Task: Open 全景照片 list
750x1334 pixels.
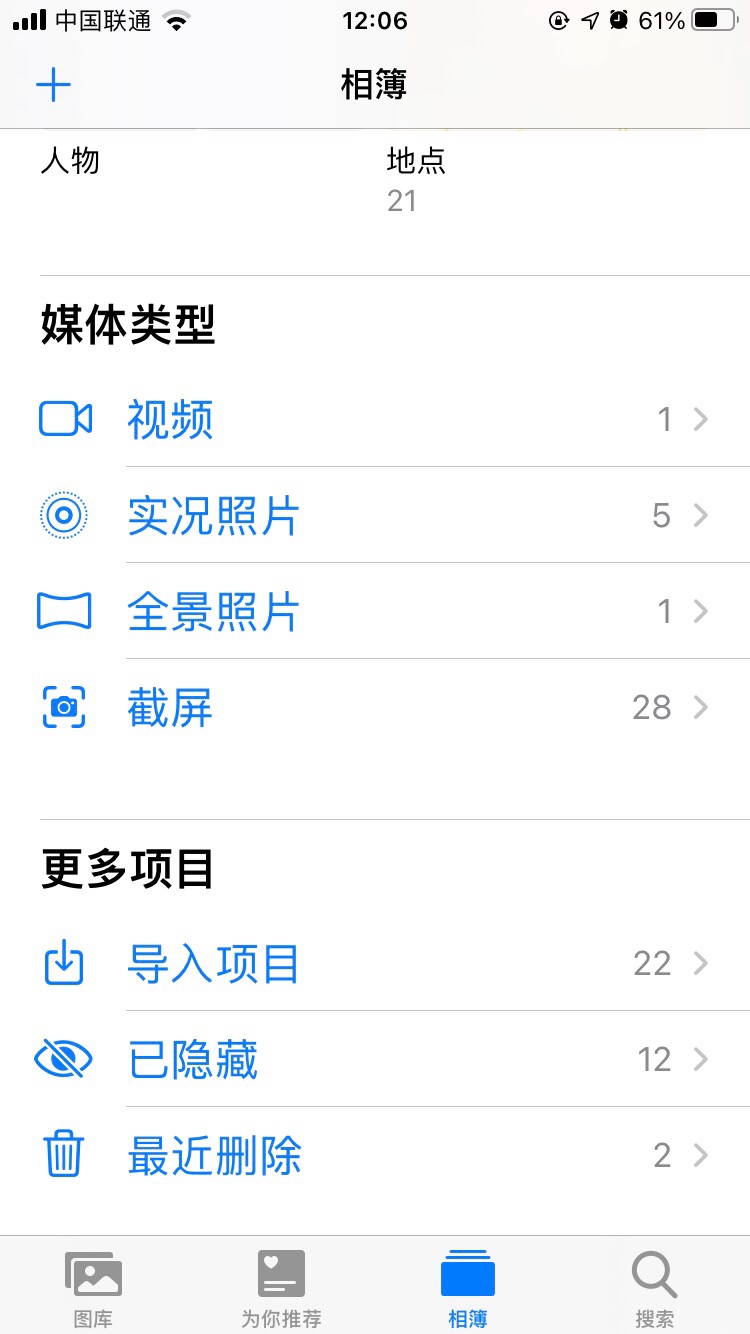Action: click(213, 611)
